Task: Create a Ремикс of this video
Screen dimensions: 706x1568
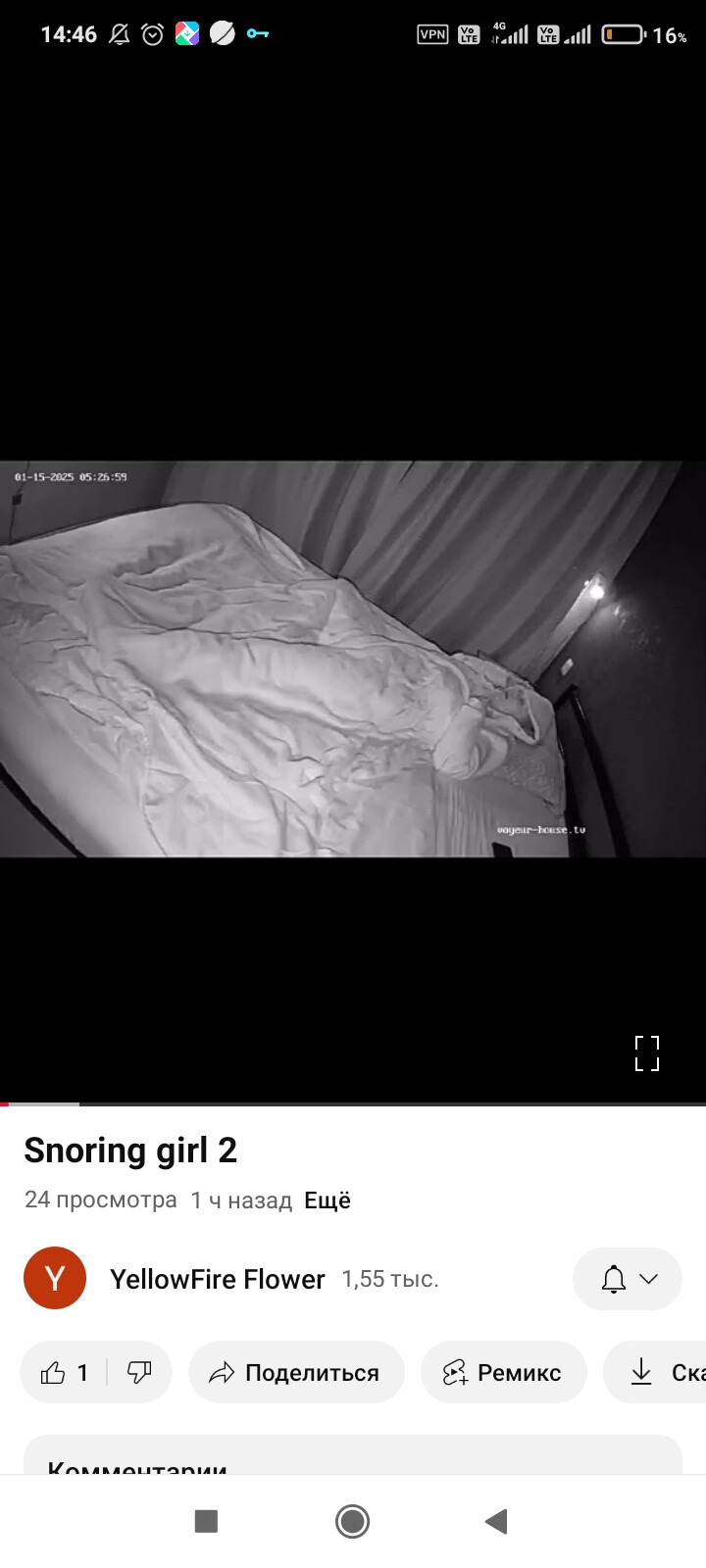Action: click(503, 1372)
